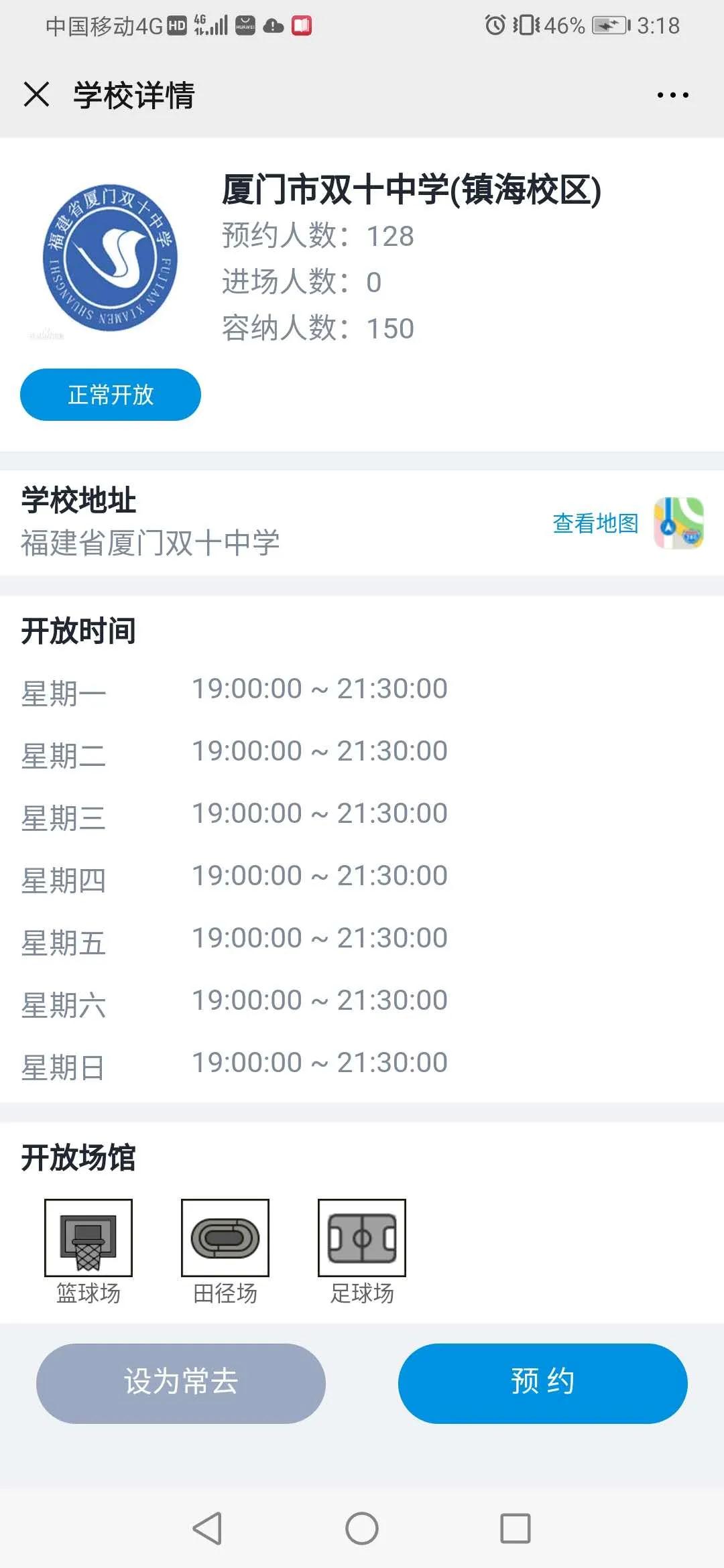The width and height of the screenshot is (724, 1568).
Task: Tap the 查看地图 link
Action: pos(595,523)
